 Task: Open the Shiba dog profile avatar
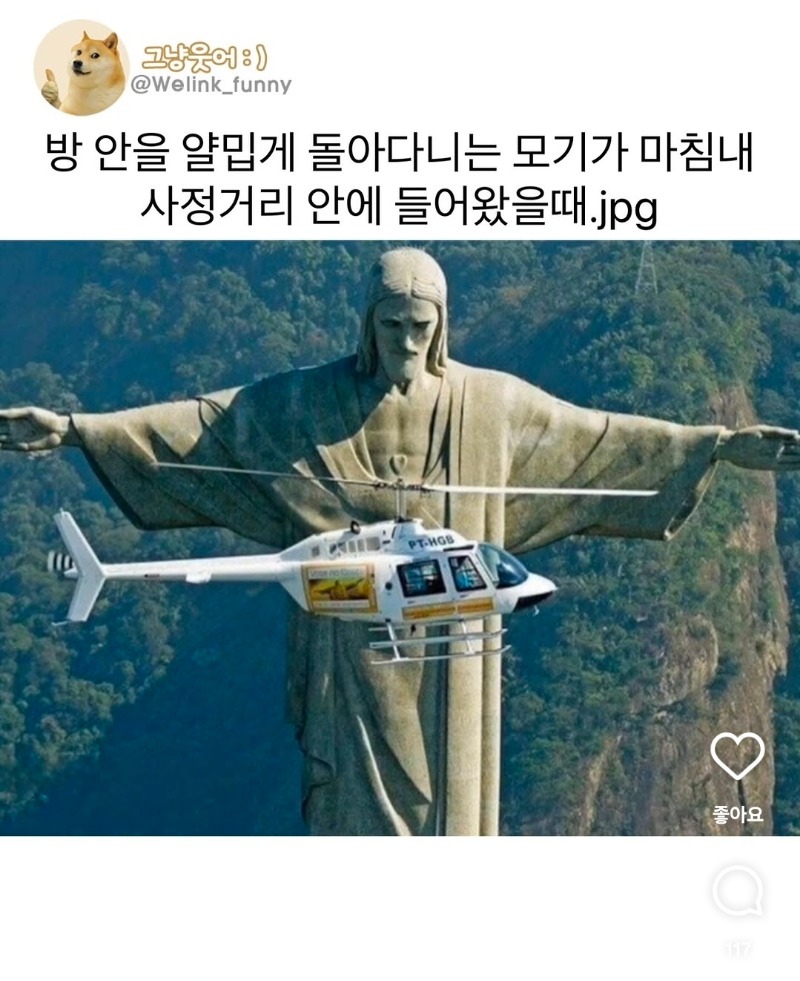[x=81, y=67]
